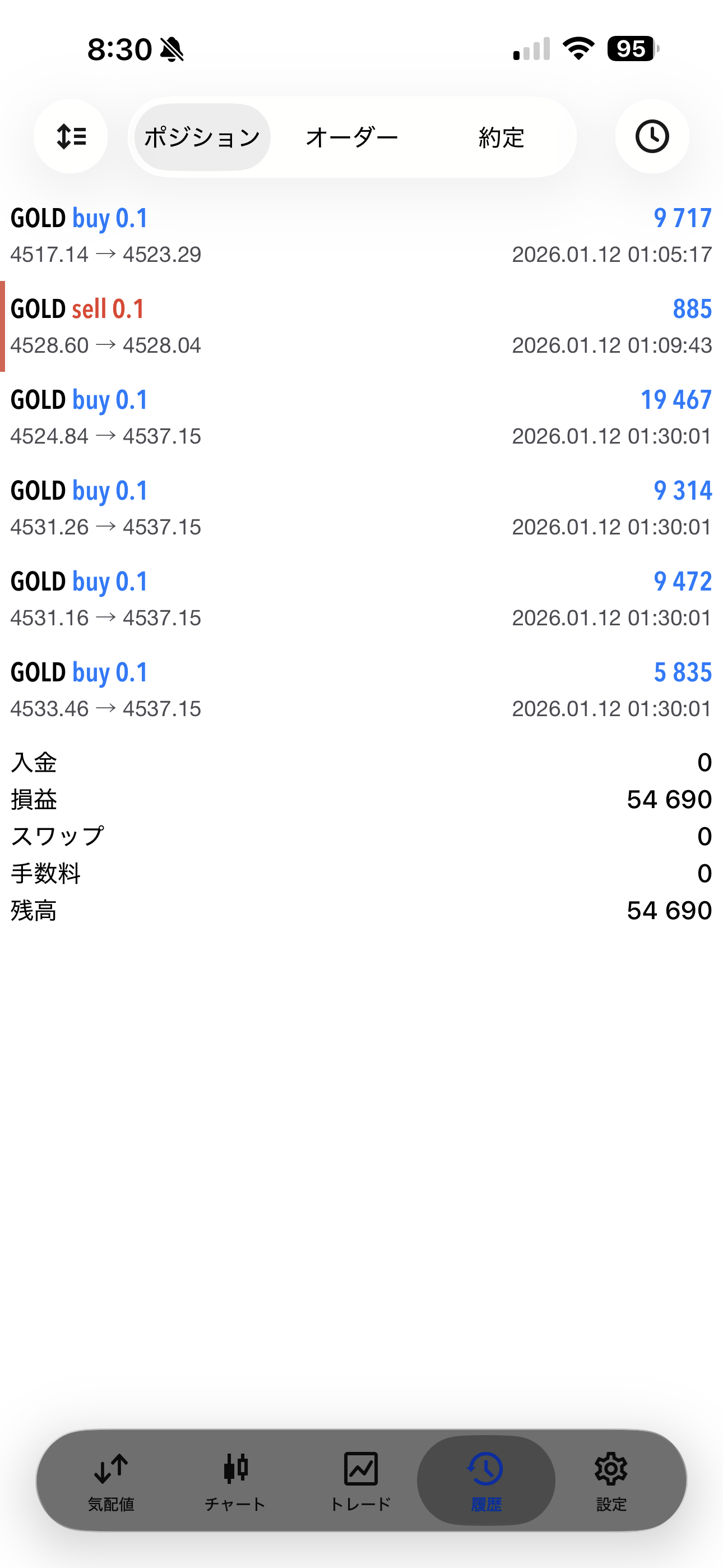Select the ポジション tab

pos(202,137)
